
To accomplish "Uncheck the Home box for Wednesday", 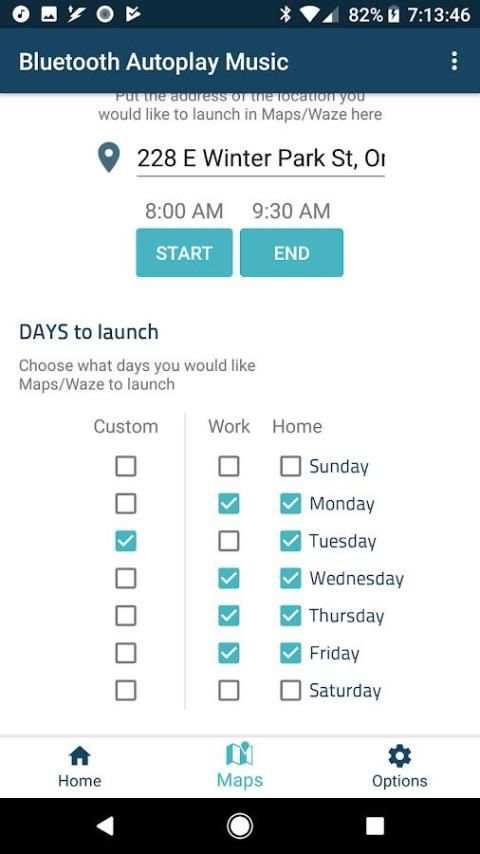I will [290, 578].
